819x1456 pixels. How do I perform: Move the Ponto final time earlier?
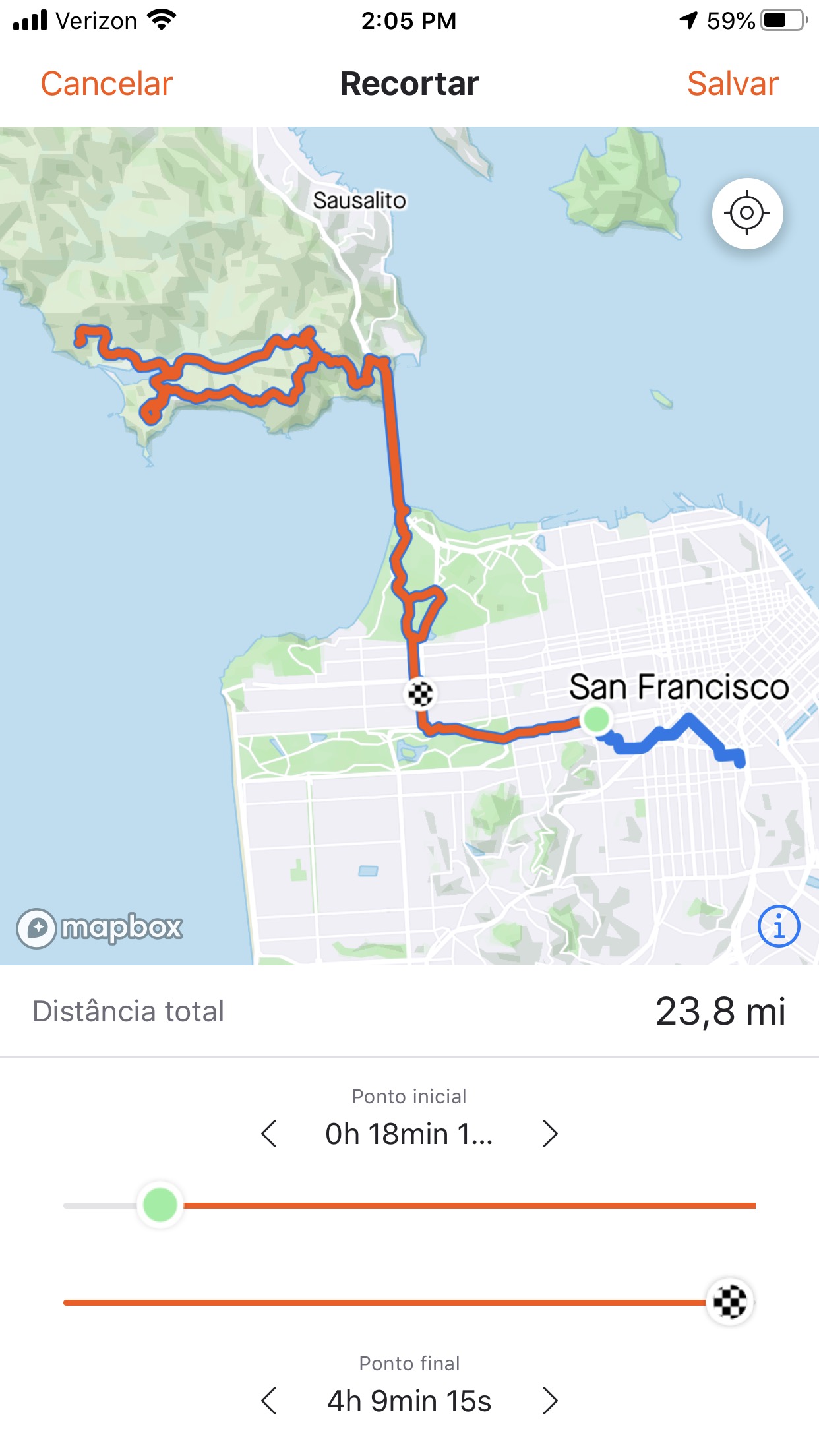(x=268, y=1401)
